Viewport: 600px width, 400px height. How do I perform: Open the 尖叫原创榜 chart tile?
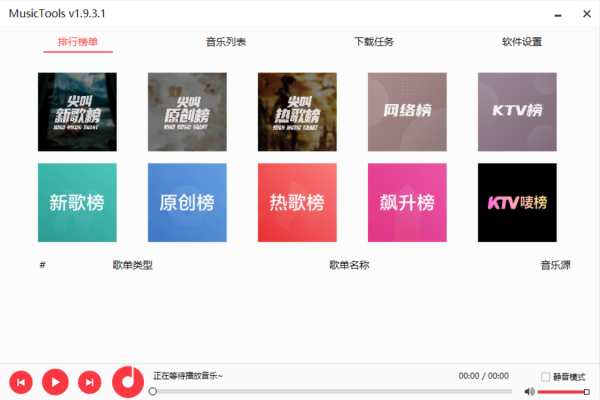[187, 111]
